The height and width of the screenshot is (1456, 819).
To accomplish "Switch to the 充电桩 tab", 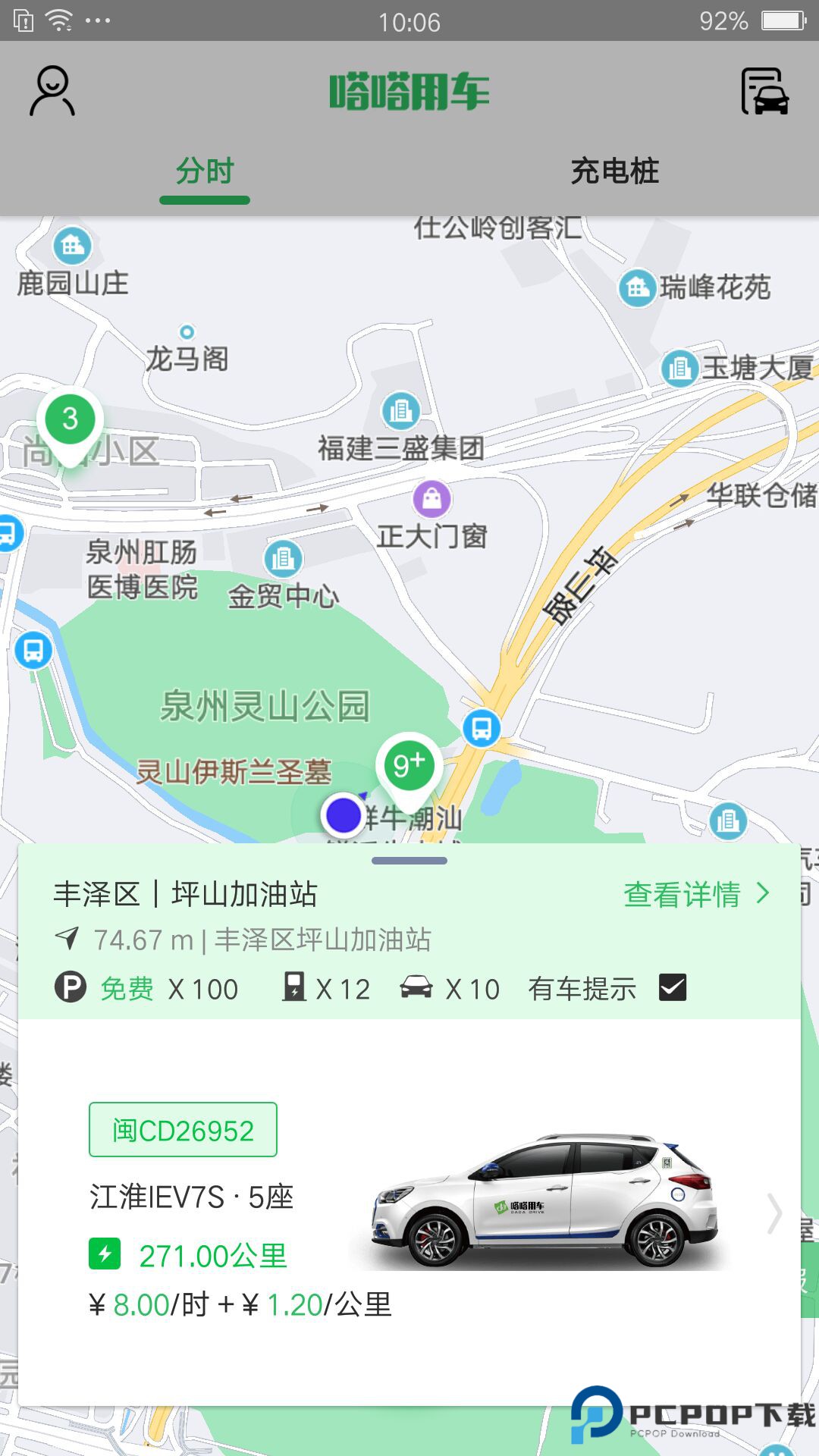I will coord(614,173).
